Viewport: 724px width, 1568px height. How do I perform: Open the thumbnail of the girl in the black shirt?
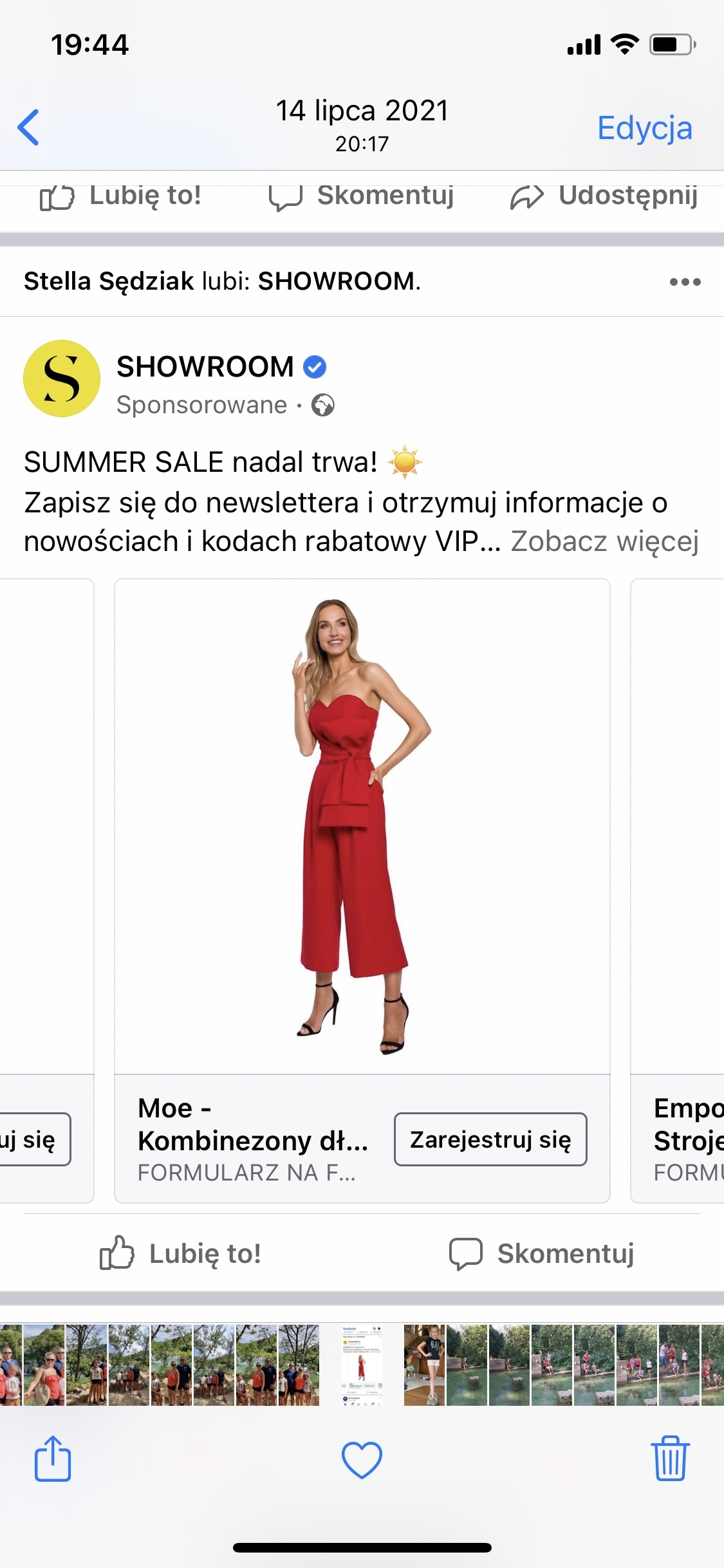424,1365
